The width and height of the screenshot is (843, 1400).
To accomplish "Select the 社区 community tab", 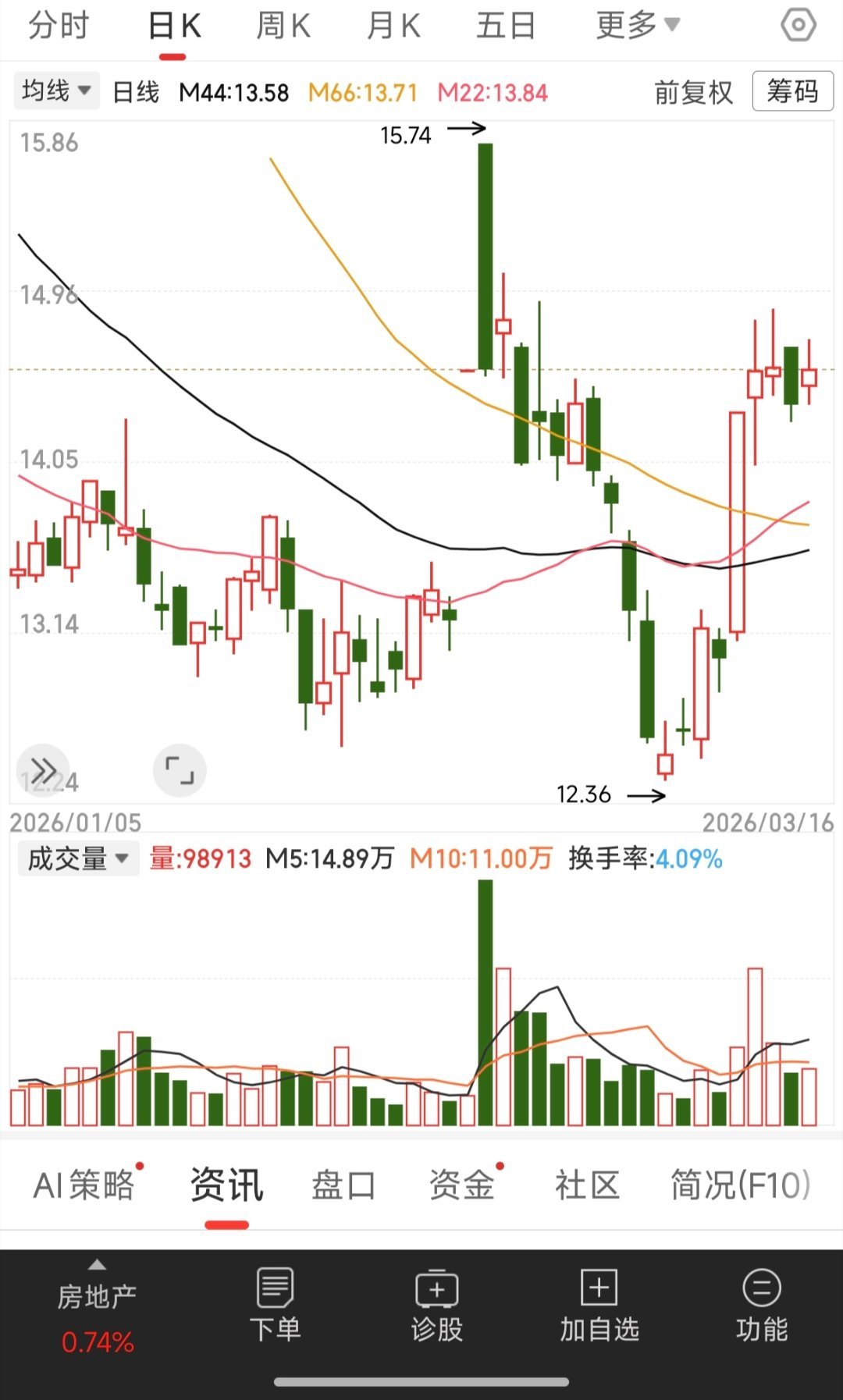I will coord(588,1183).
